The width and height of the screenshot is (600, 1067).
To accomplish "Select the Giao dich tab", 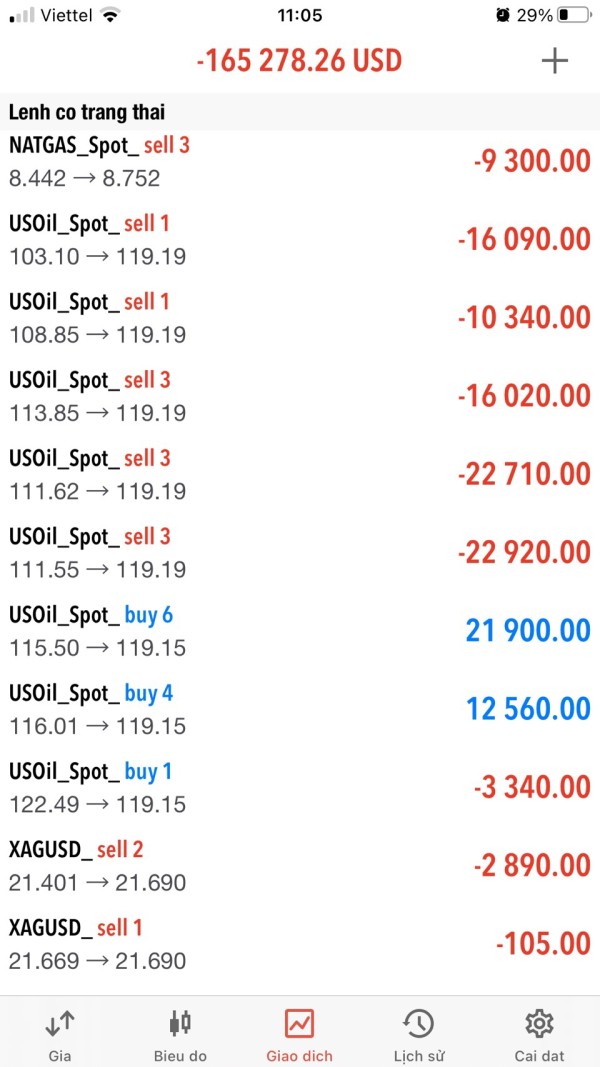I will pos(299,1034).
